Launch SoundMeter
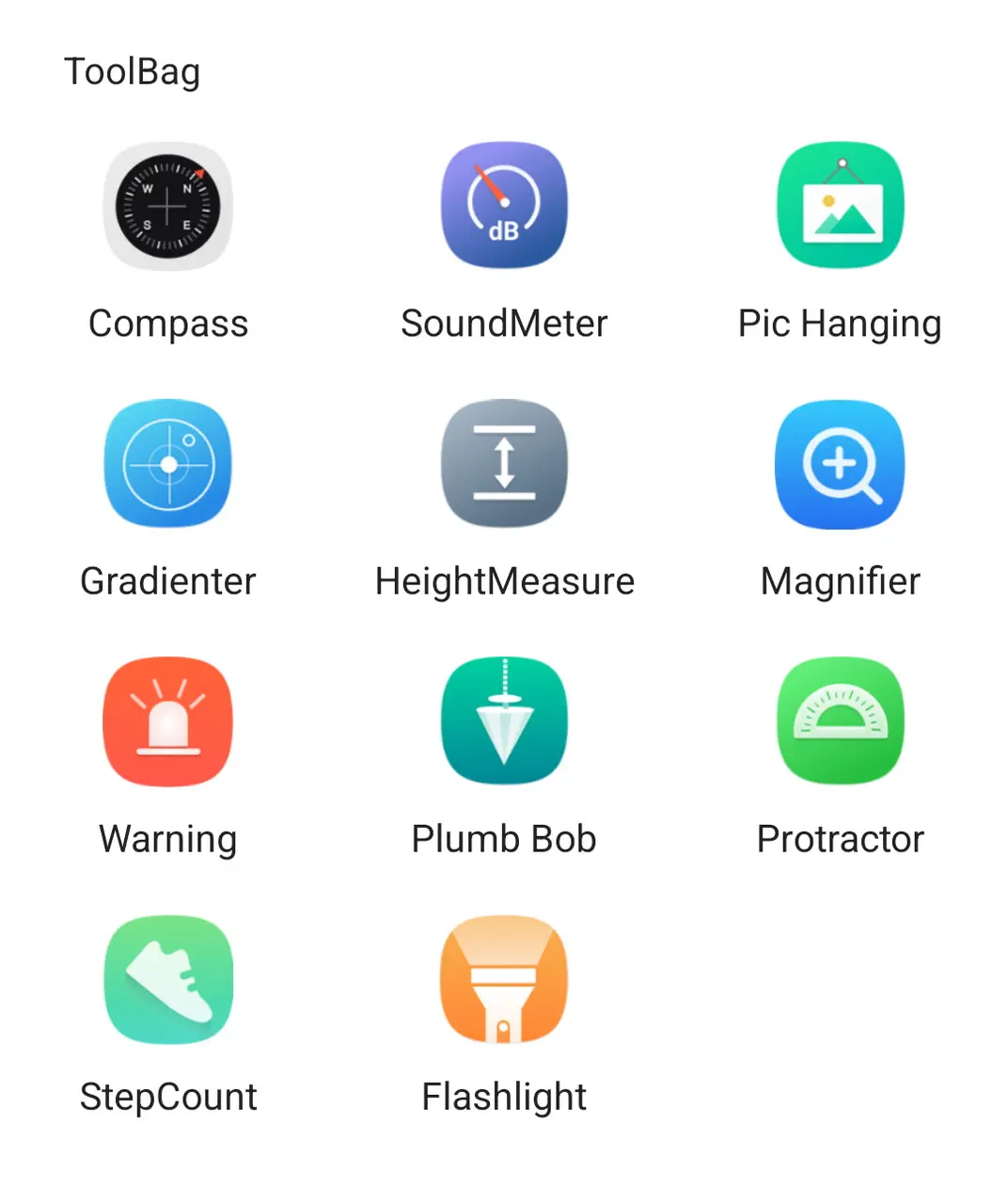1008x1204 pixels. (x=504, y=206)
